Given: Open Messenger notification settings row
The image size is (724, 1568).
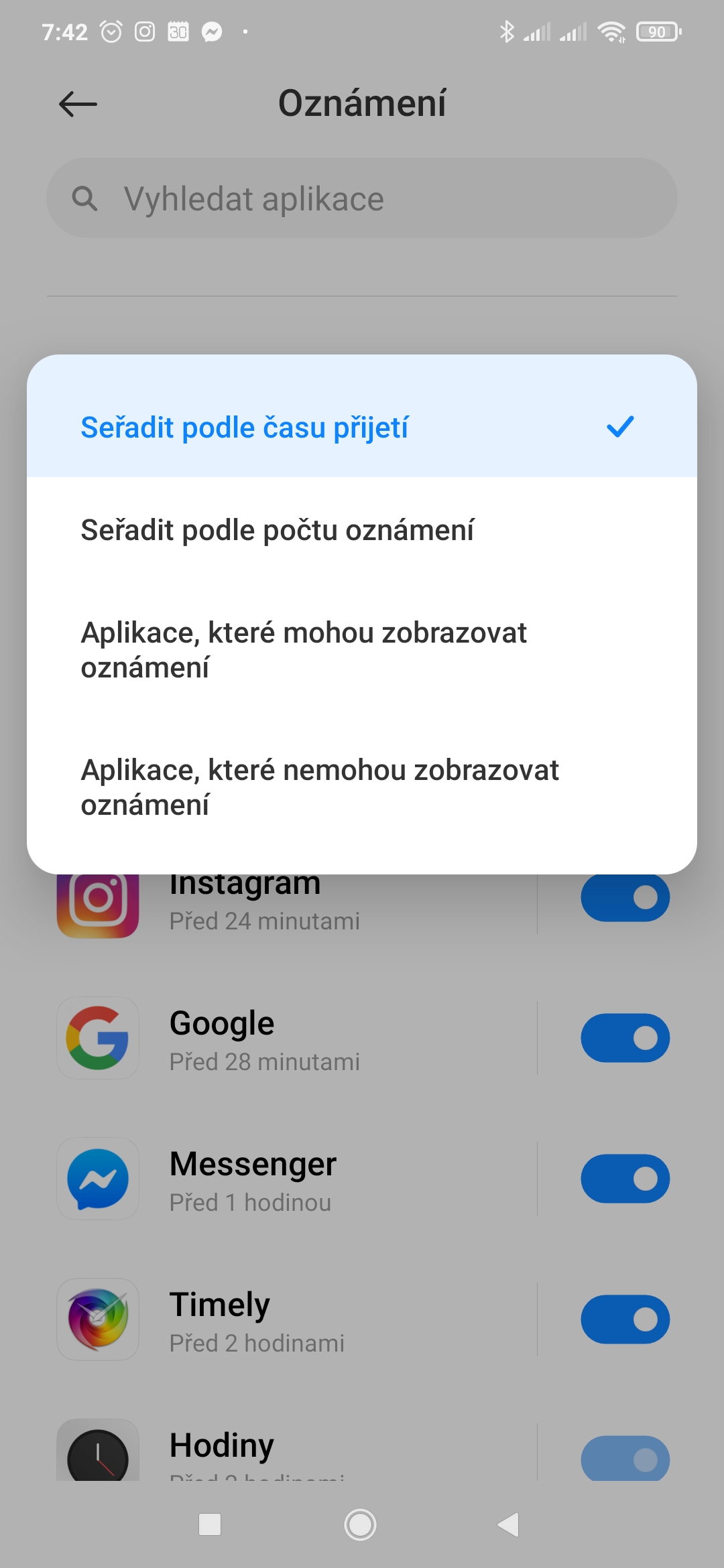Looking at the screenshot, I should [x=295, y=1180].
